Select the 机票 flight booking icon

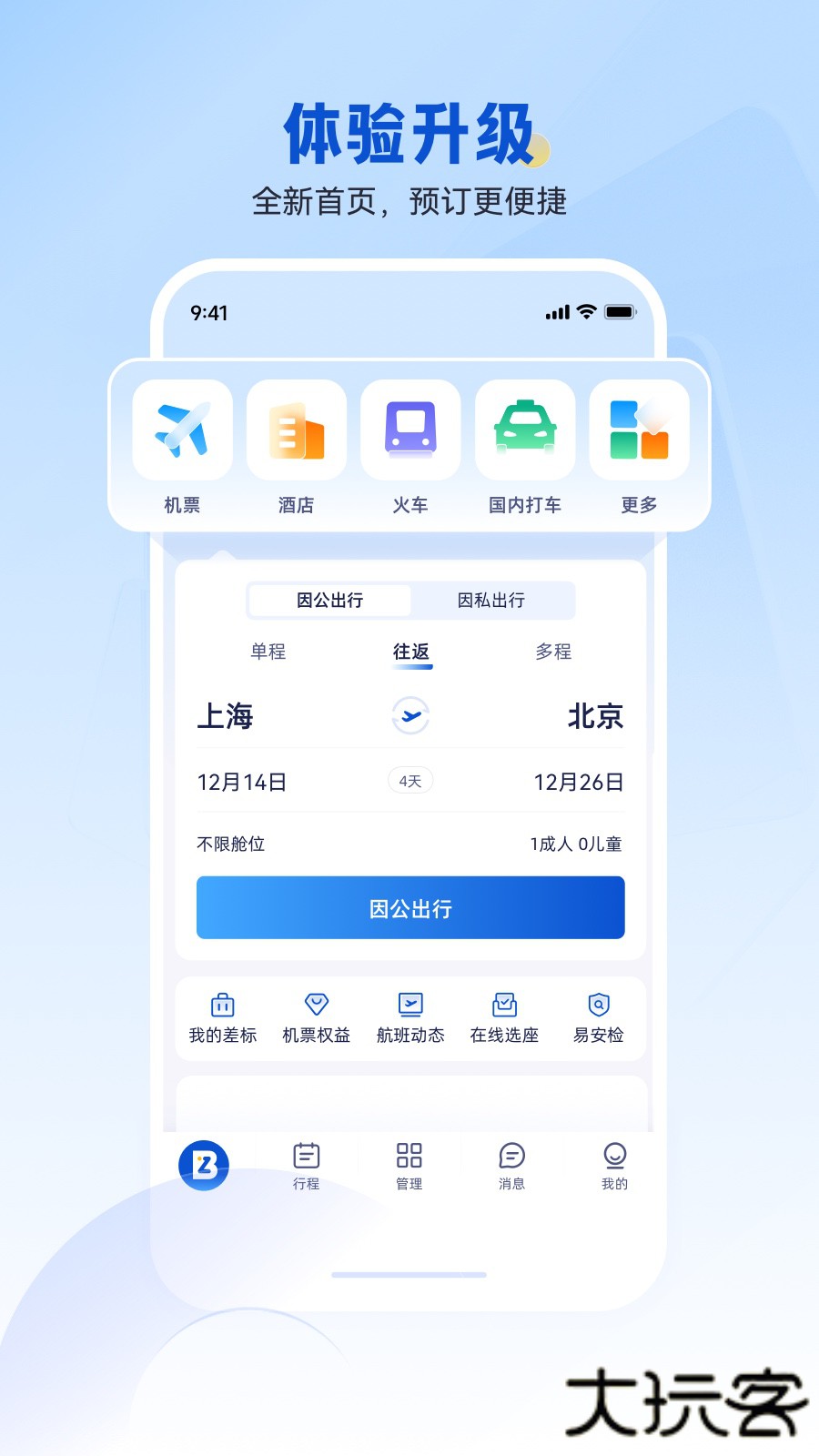pyautogui.click(x=182, y=431)
